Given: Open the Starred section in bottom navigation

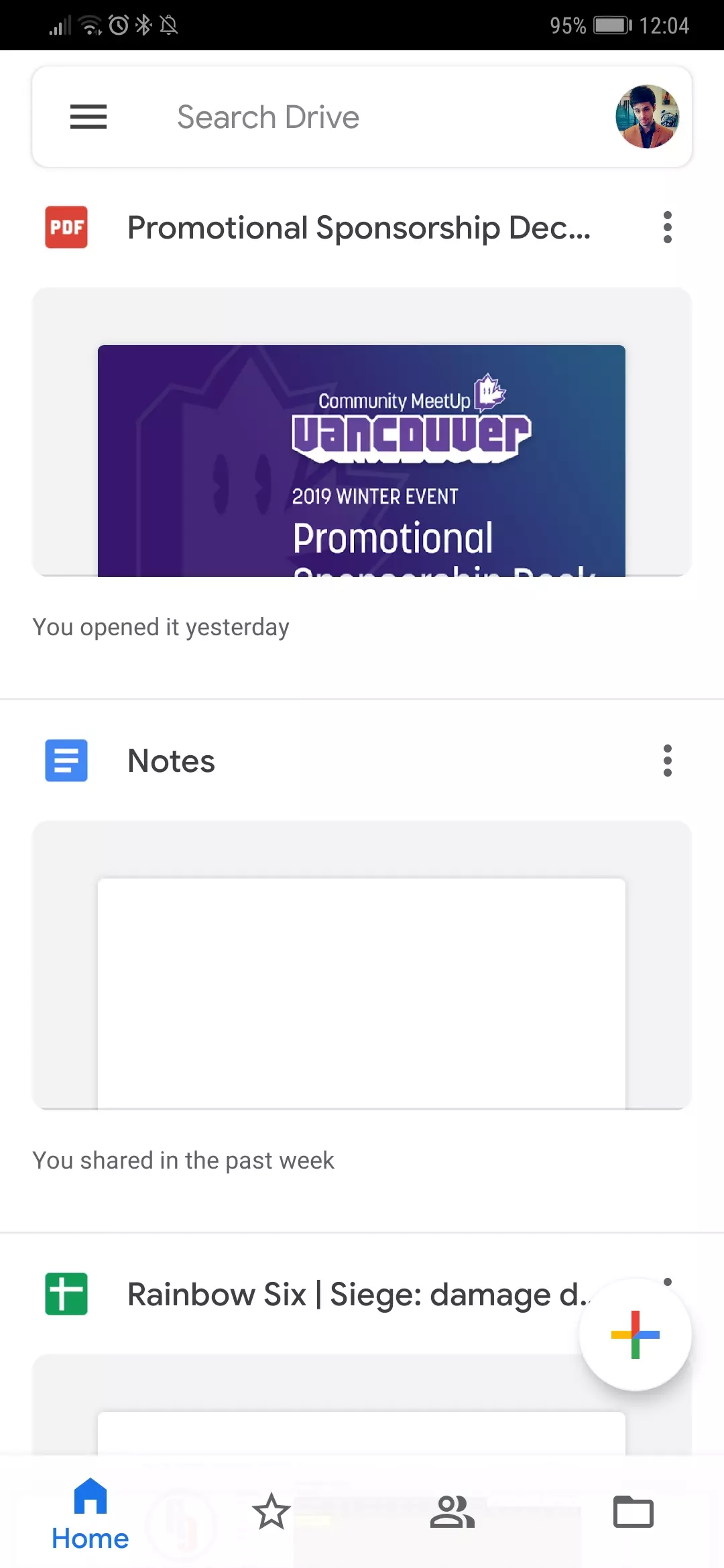Looking at the screenshot, I should tap(271, 1511).
